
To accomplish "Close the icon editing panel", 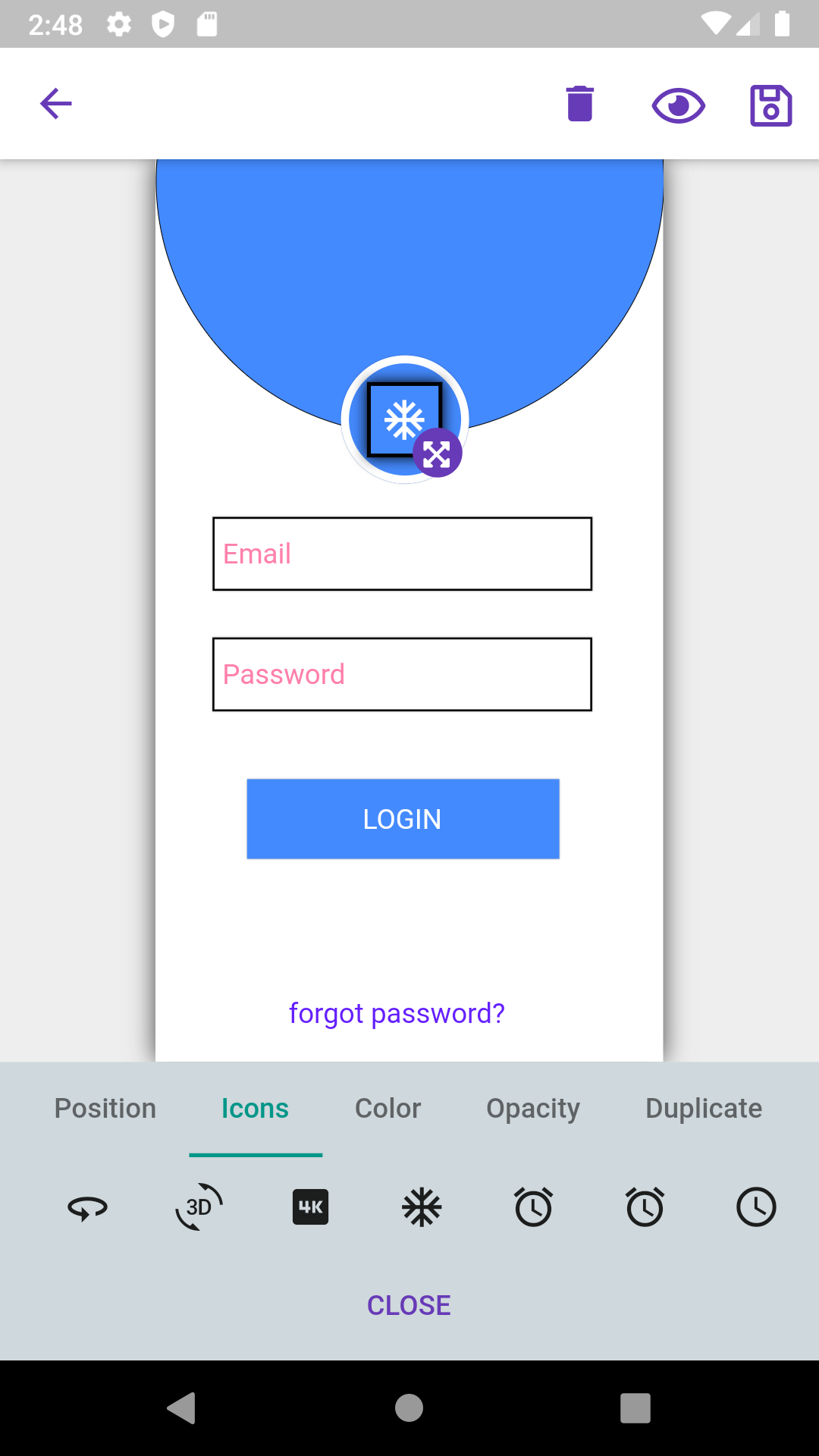I will coord(409,1305).
